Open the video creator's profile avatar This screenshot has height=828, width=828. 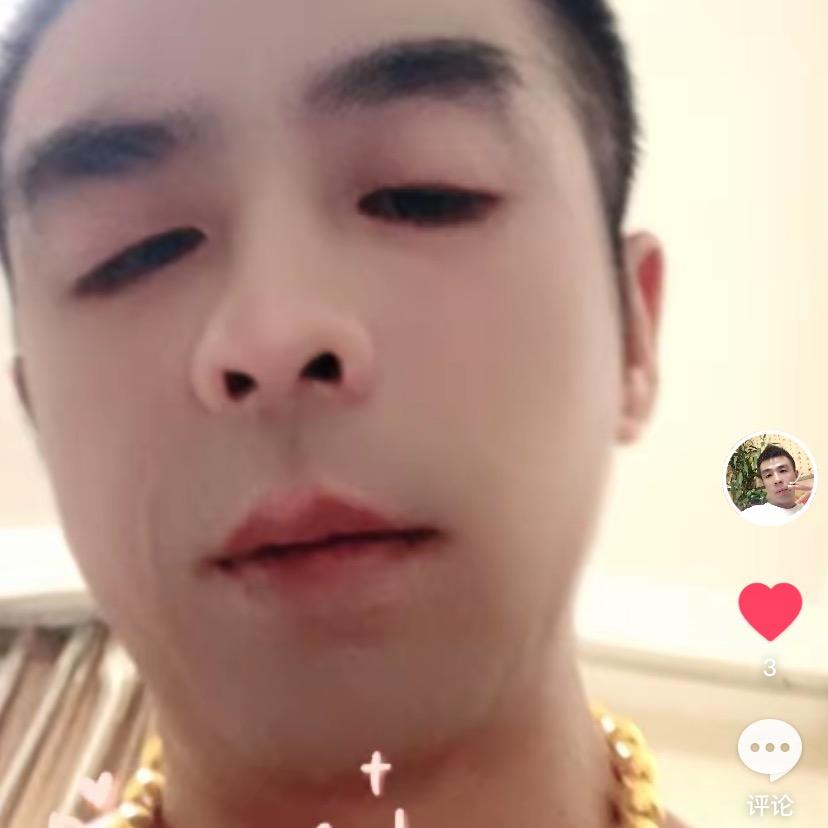pos(769,478)
